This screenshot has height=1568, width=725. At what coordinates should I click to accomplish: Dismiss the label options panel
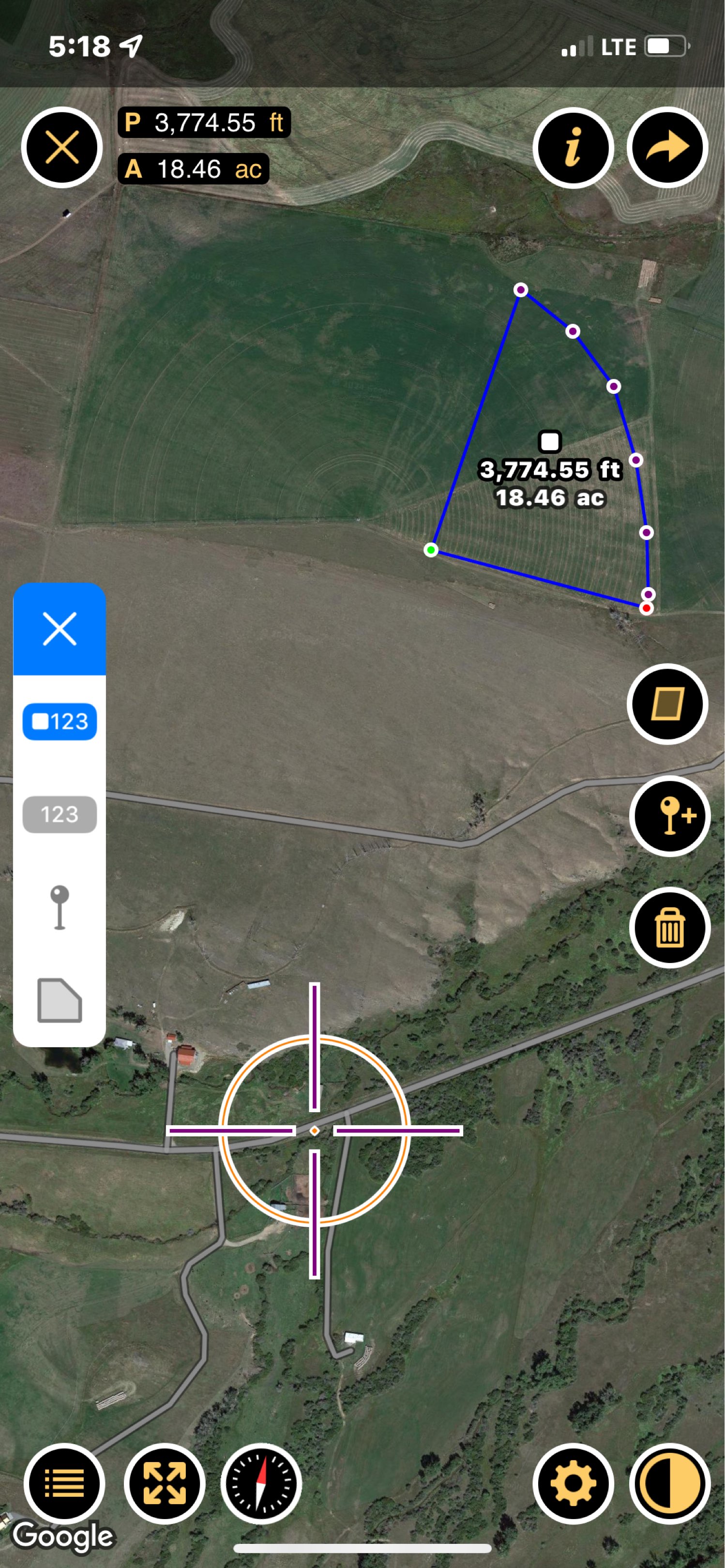pyautogui.click(x=60, y=629)
